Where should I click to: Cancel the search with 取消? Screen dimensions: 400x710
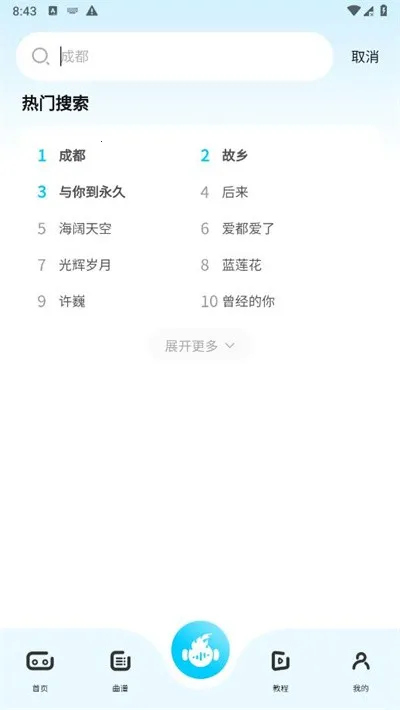(x=365, y=57)
